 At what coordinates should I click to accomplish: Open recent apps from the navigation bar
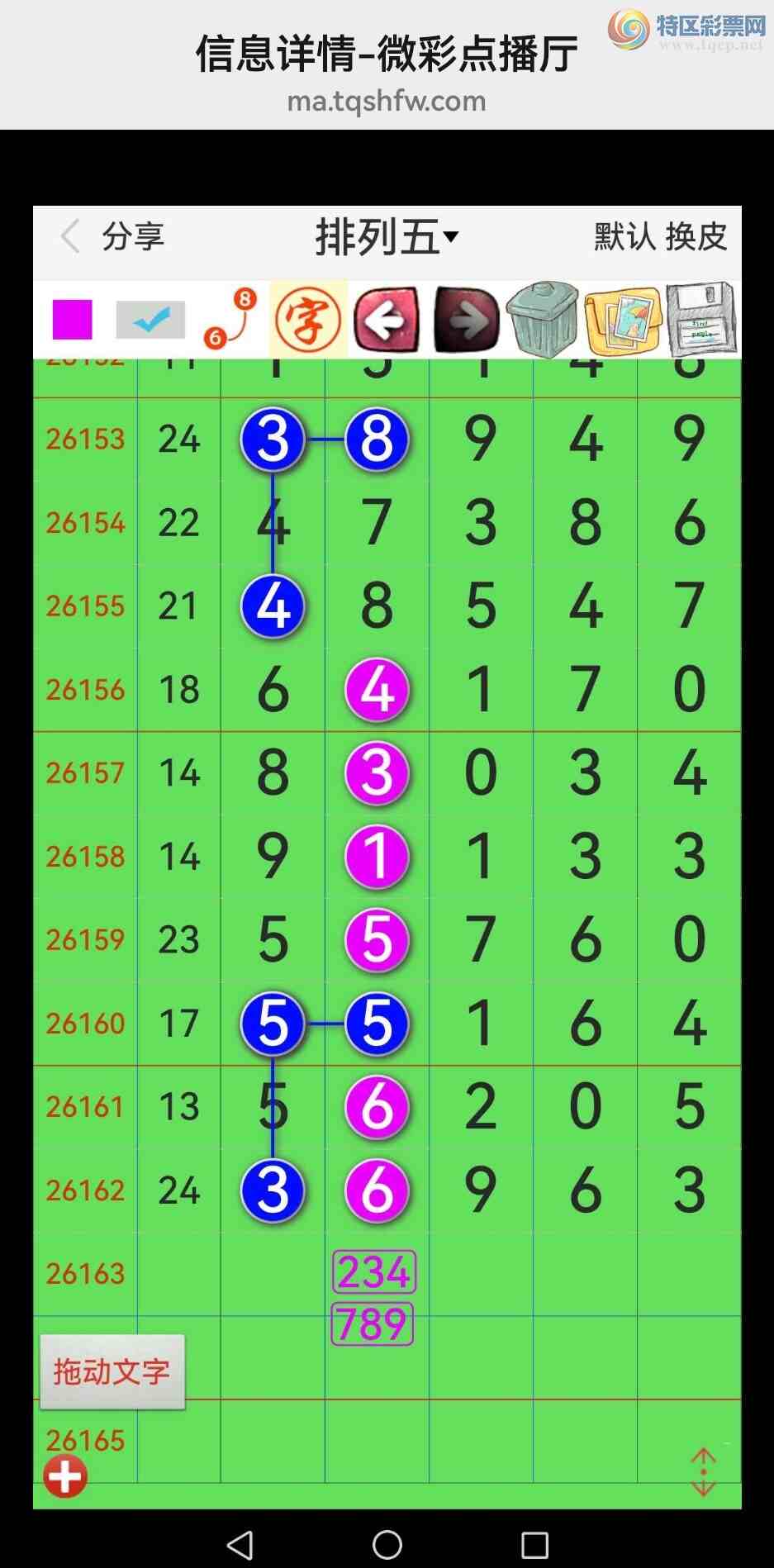(x=534, y=1544)
